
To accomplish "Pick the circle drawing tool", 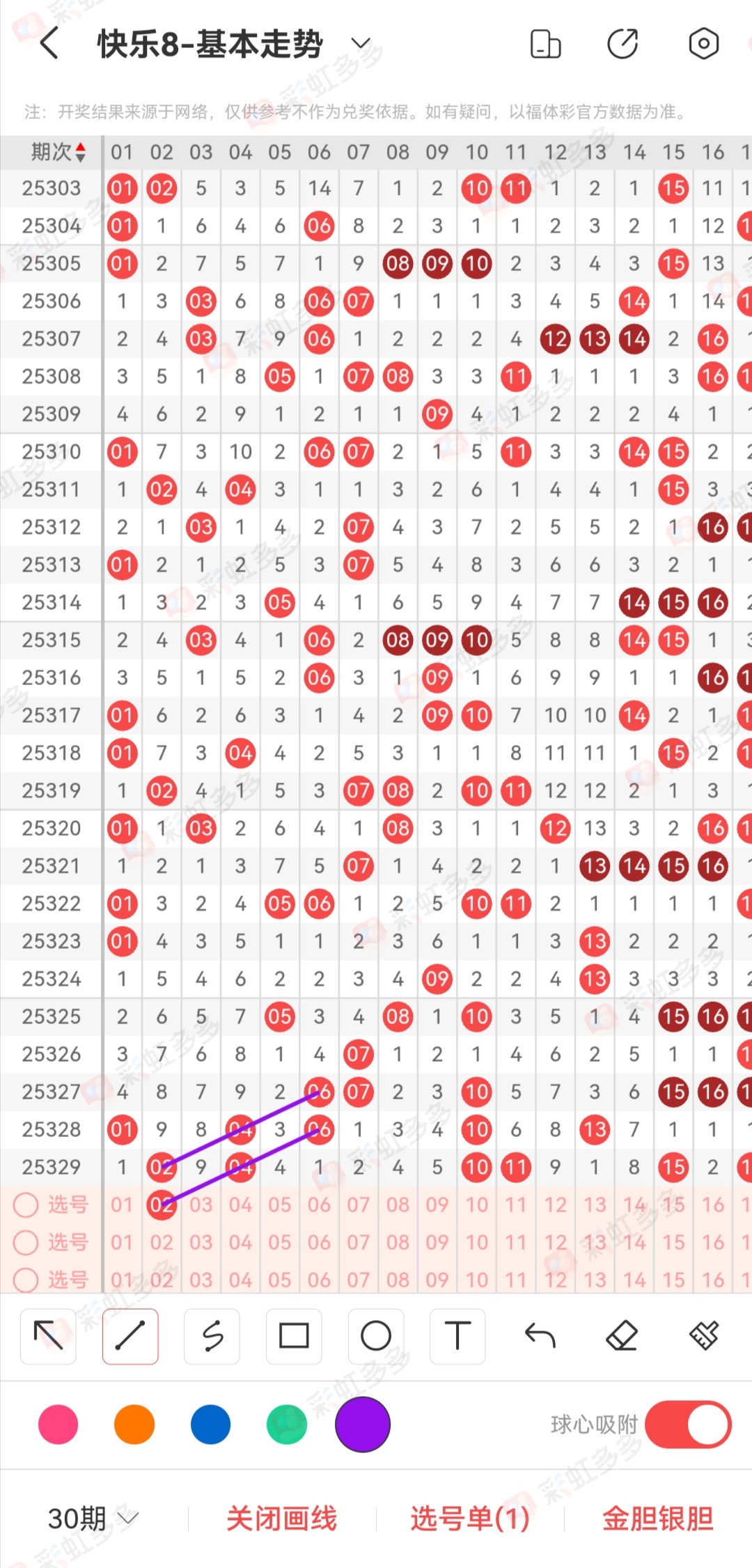I will click(x=376, y=1335).
